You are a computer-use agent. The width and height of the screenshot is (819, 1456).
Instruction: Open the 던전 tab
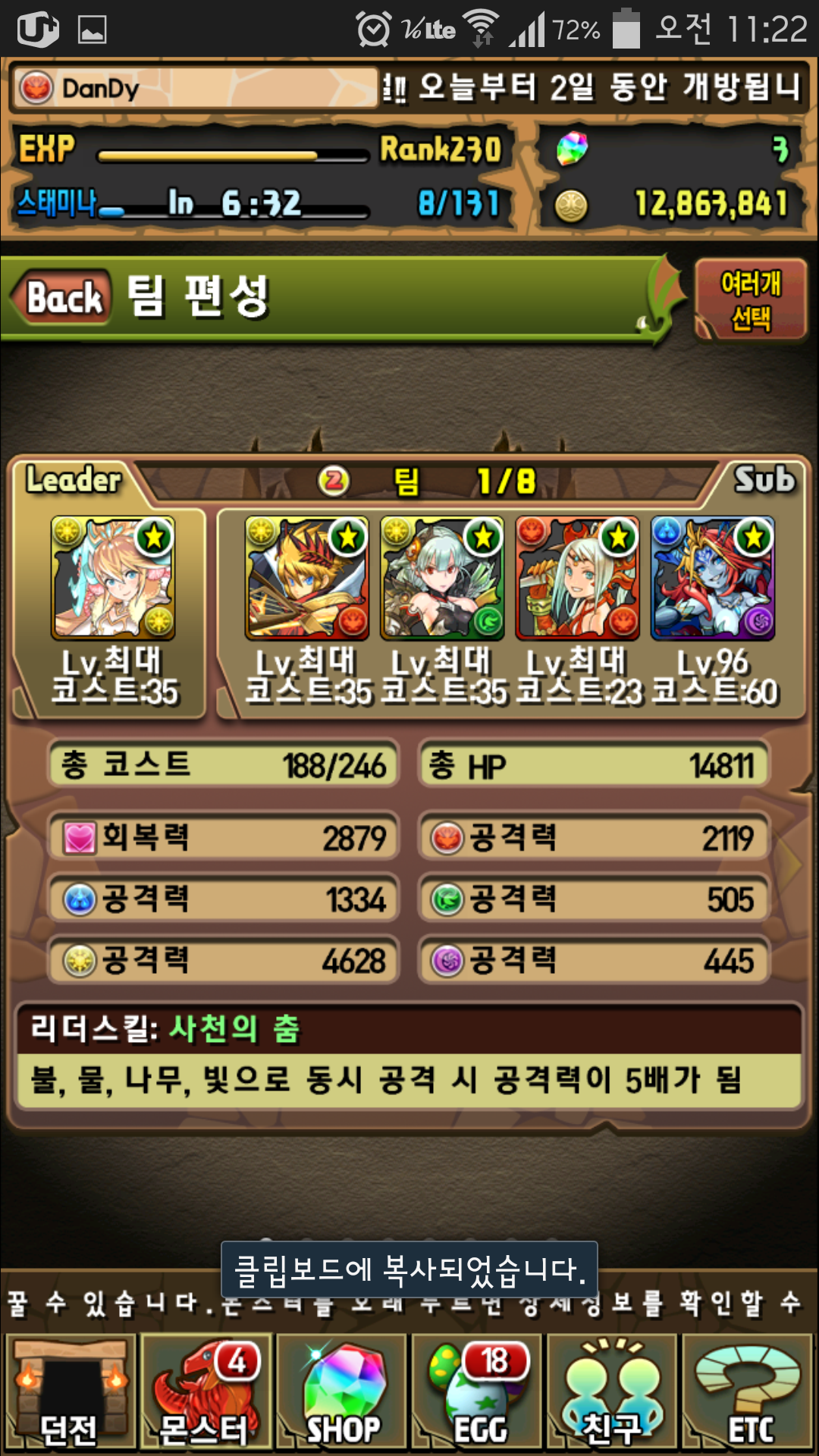point(70,1392)
